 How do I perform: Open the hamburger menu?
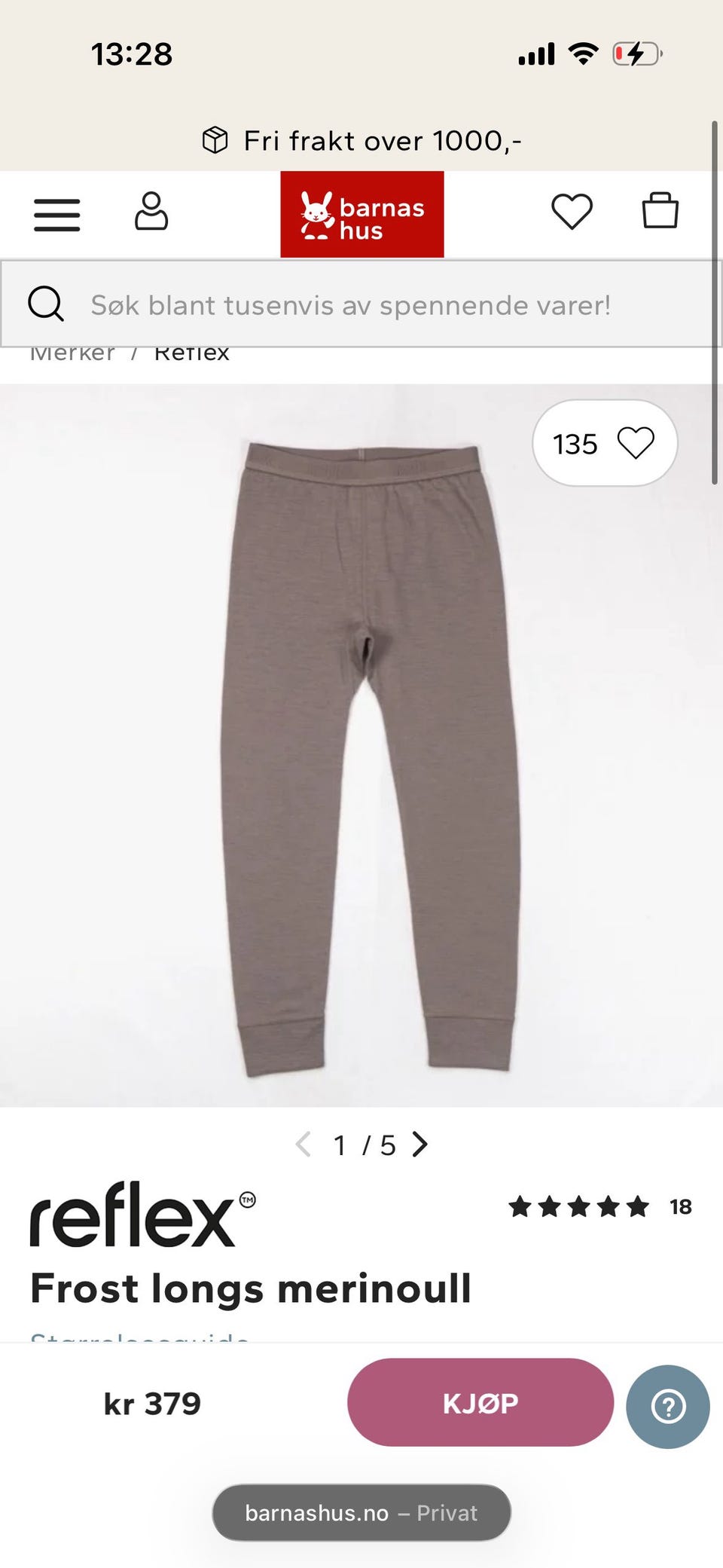[x=56, y=215]
